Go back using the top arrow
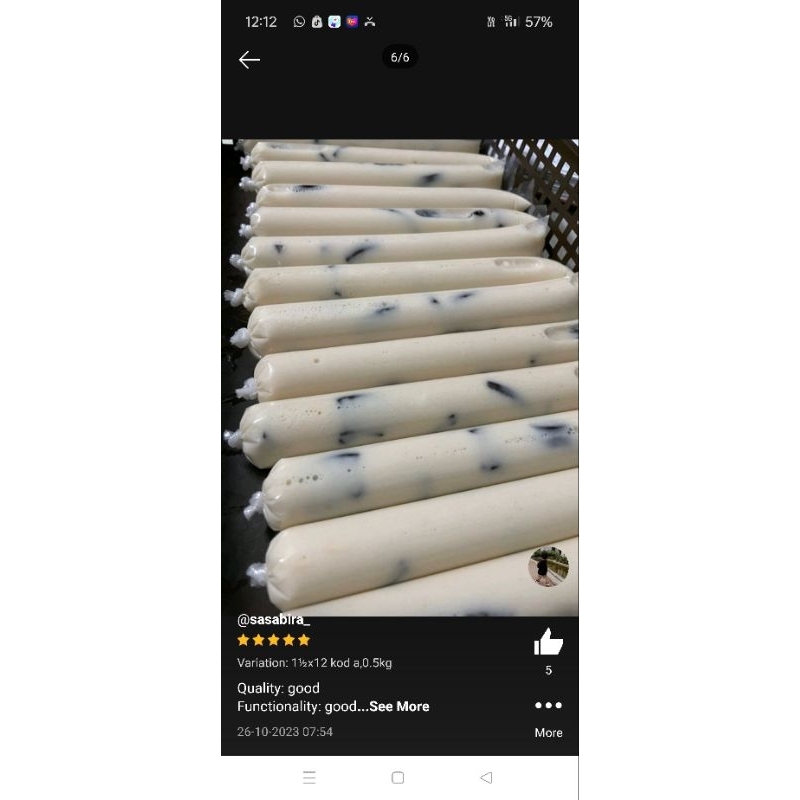The image size is (800, 800). 249,60
